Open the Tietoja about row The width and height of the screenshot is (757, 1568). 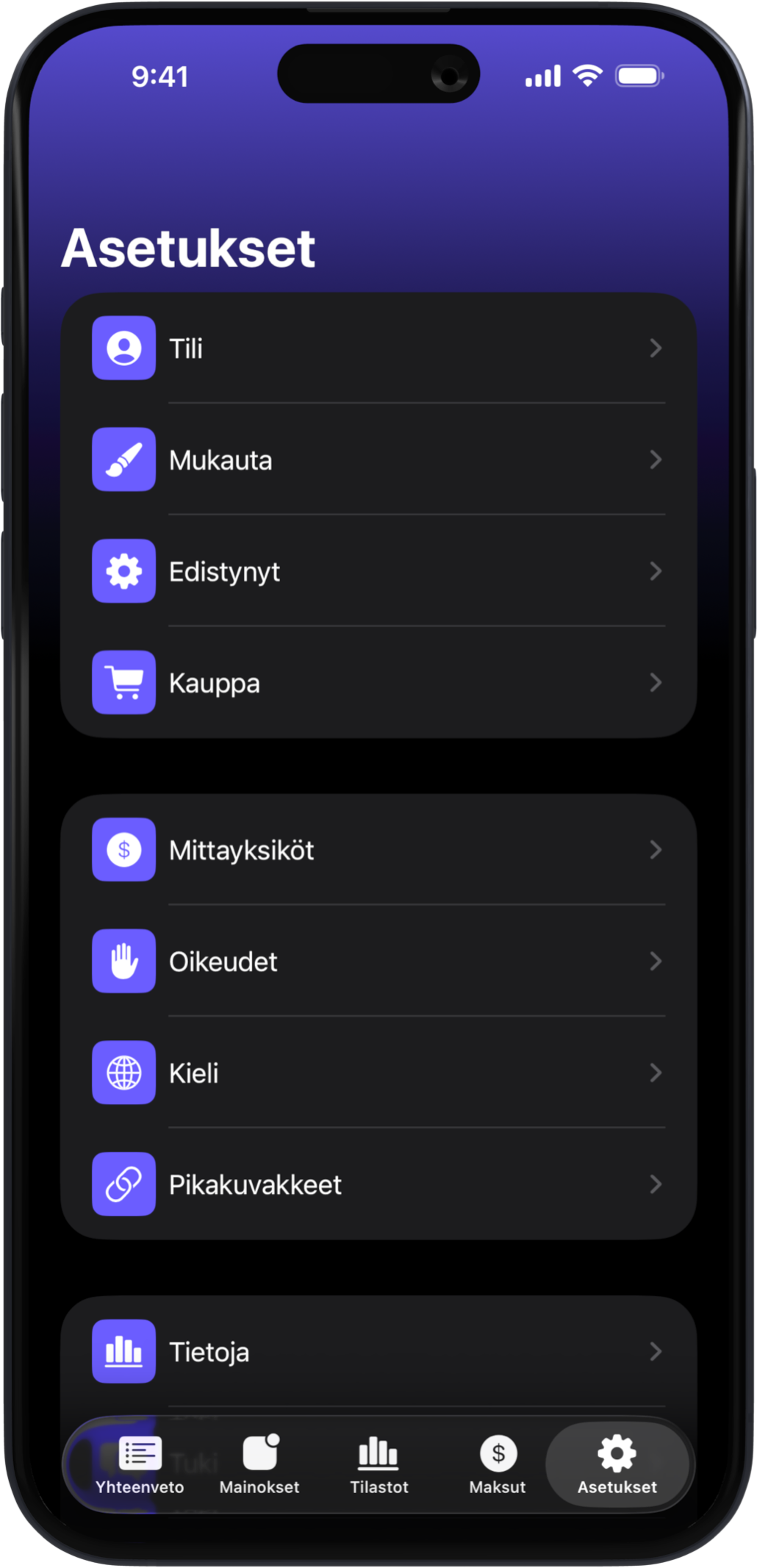pos(378,1351)
